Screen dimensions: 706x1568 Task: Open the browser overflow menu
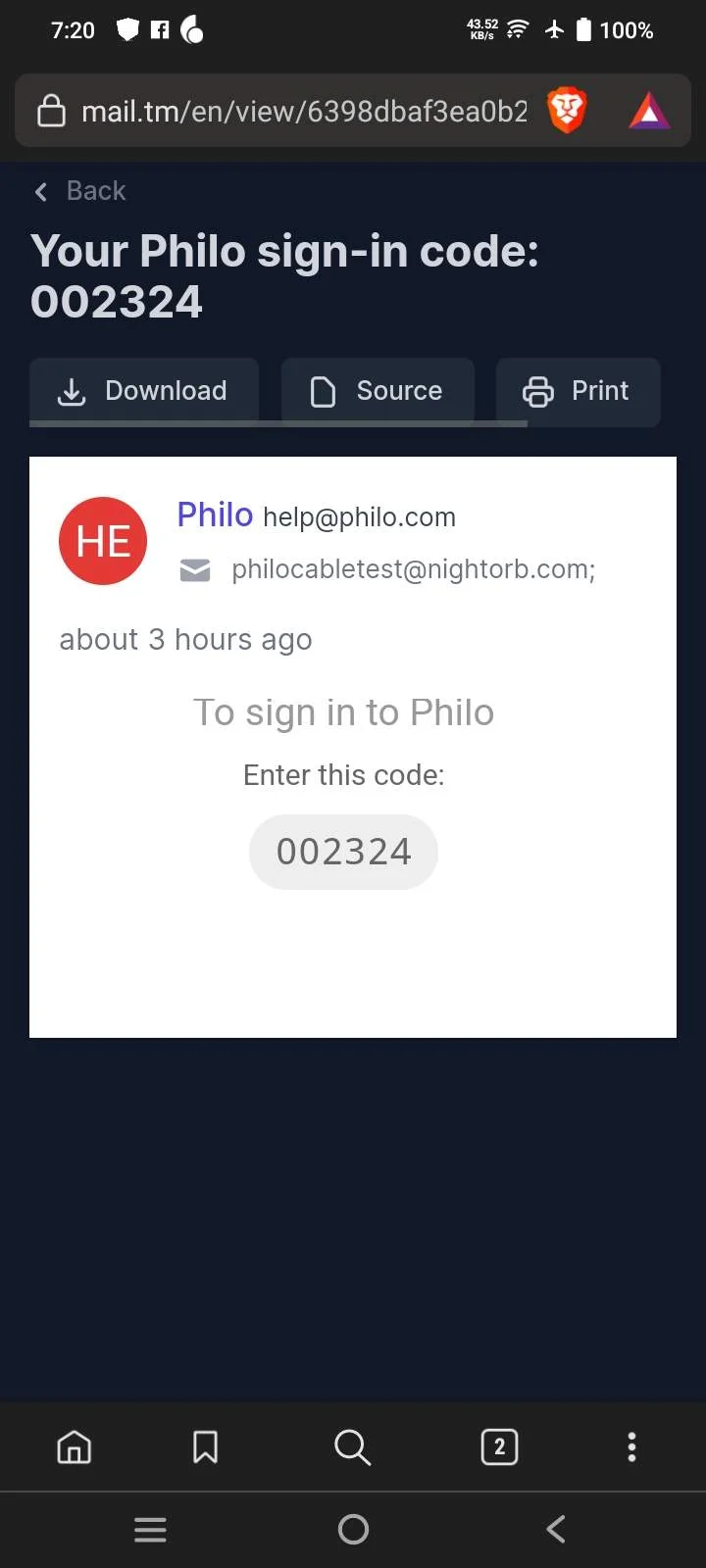click(631, 1446)
